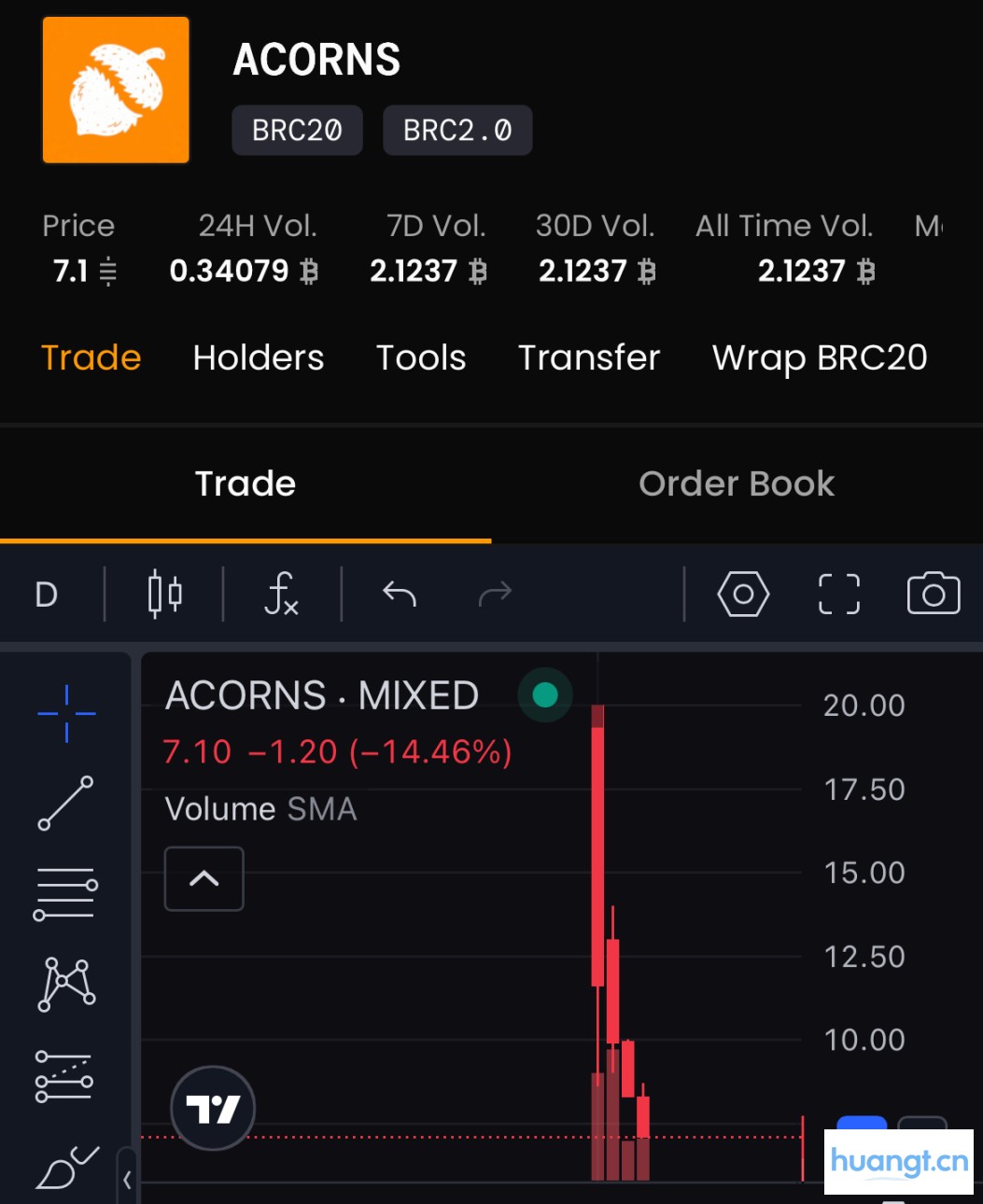This screenshot has width=983, height=1204.
Task: Select the Trade tab in the token menu
Action: (x=91, y=357)
